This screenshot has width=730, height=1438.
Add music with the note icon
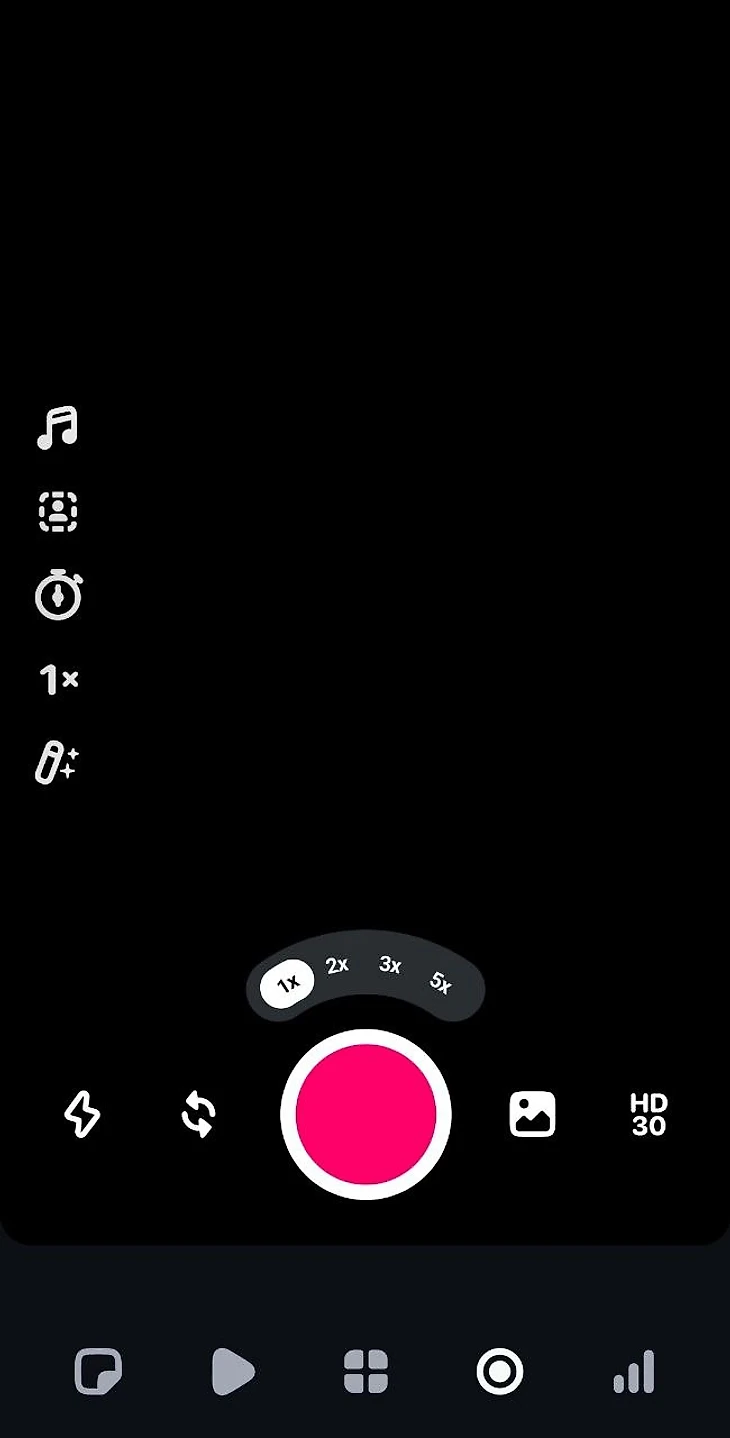tap(57, 428)
